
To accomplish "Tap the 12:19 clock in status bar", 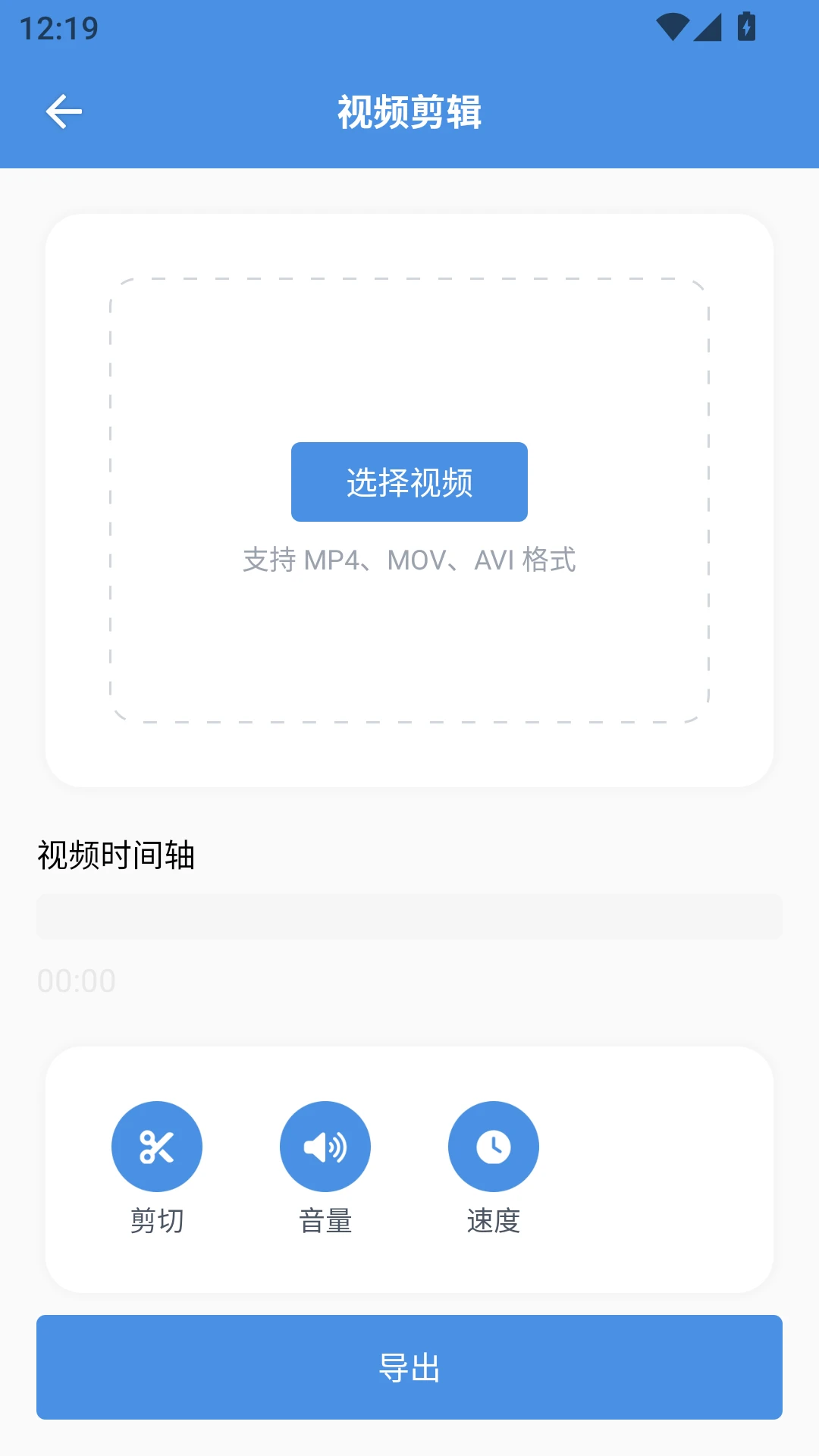I will [60, 28].
